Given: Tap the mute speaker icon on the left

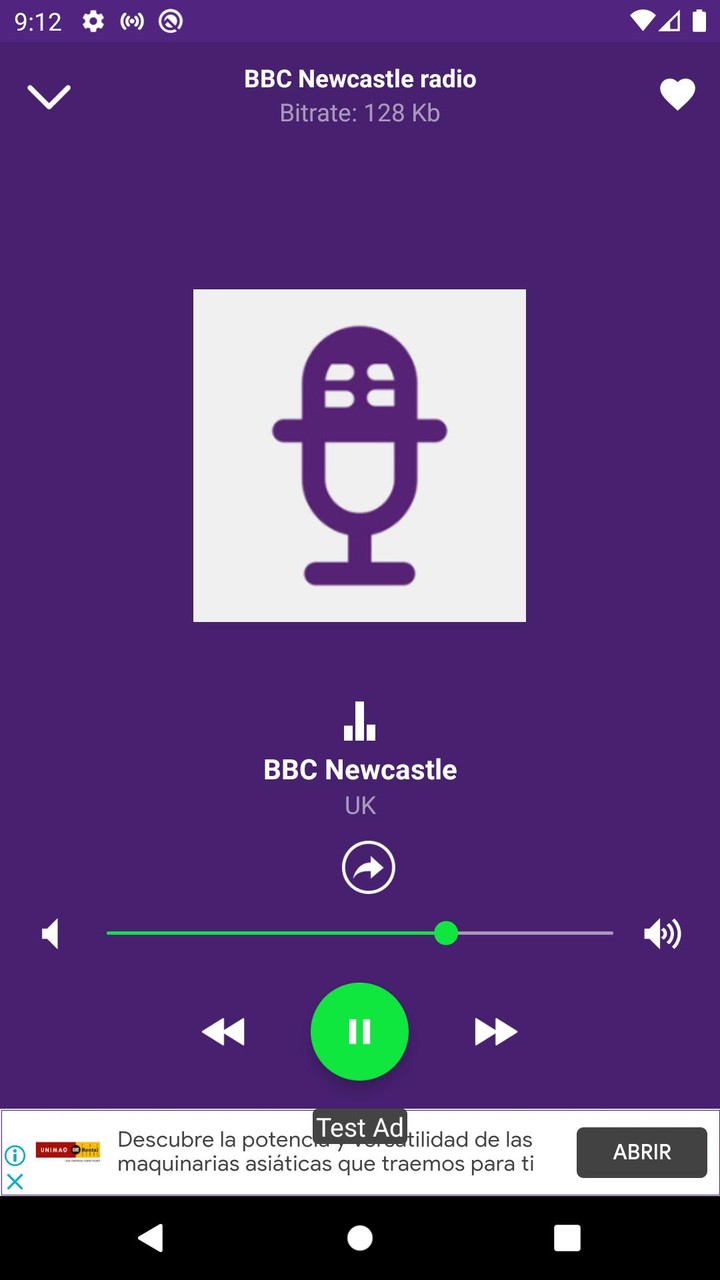Looking at the screenshot, I should [50, 933].
